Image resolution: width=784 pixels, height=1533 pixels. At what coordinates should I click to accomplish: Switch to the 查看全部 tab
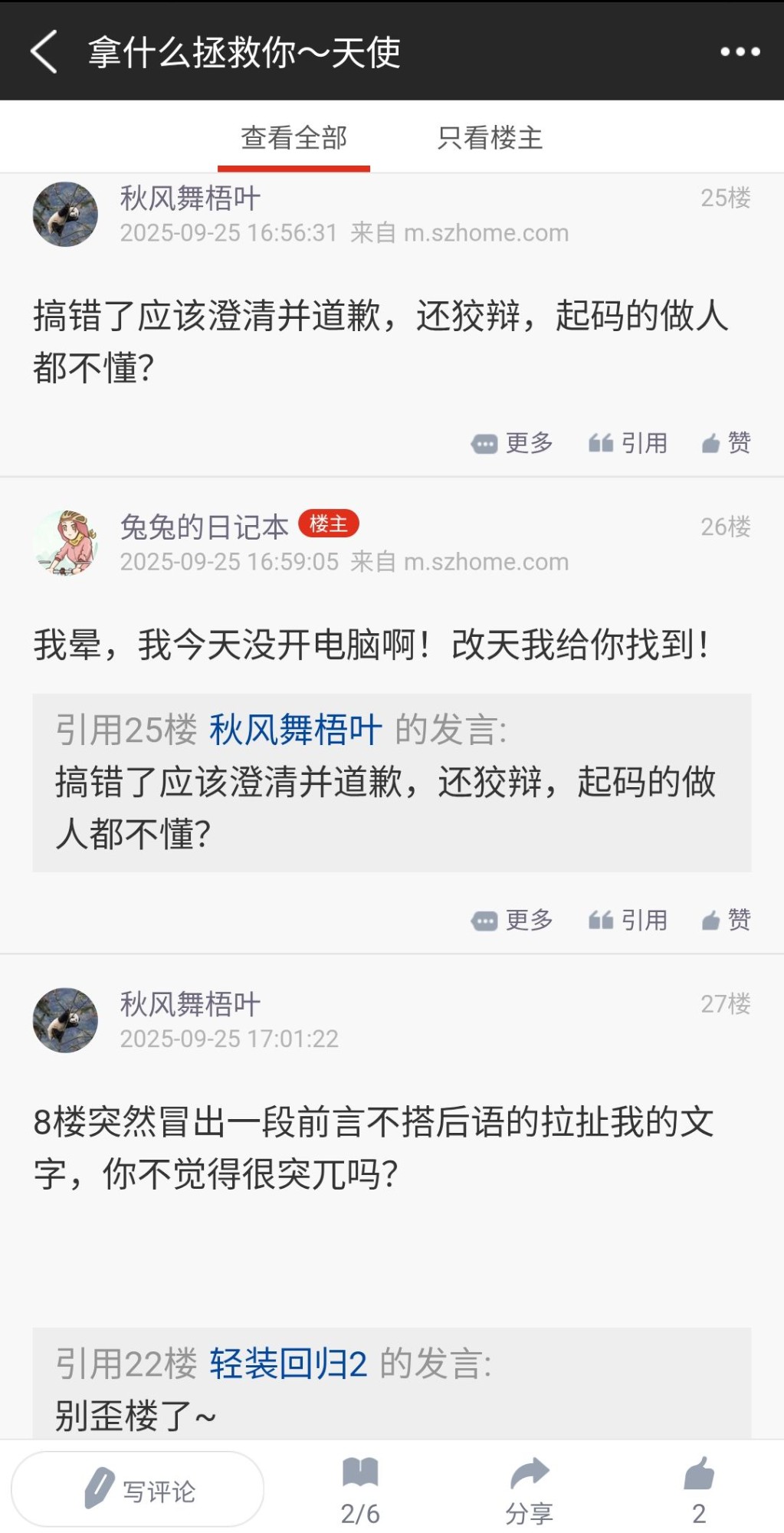(294, 138)
